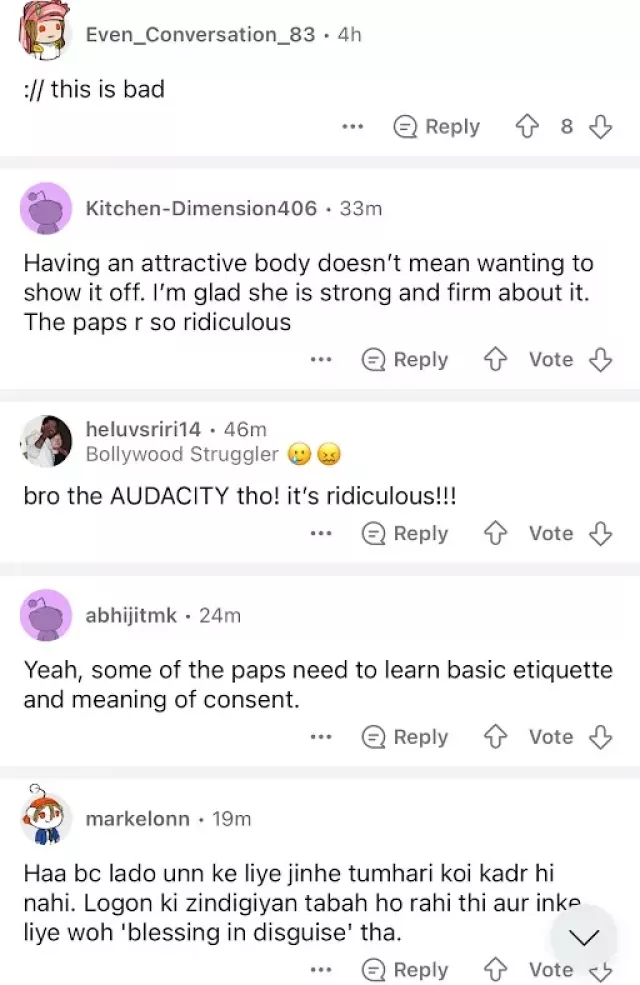The width and height of the screenshot is (640, 985).
Task: Upvote abhijitmk's comment about consent
Action: point(494,737)
